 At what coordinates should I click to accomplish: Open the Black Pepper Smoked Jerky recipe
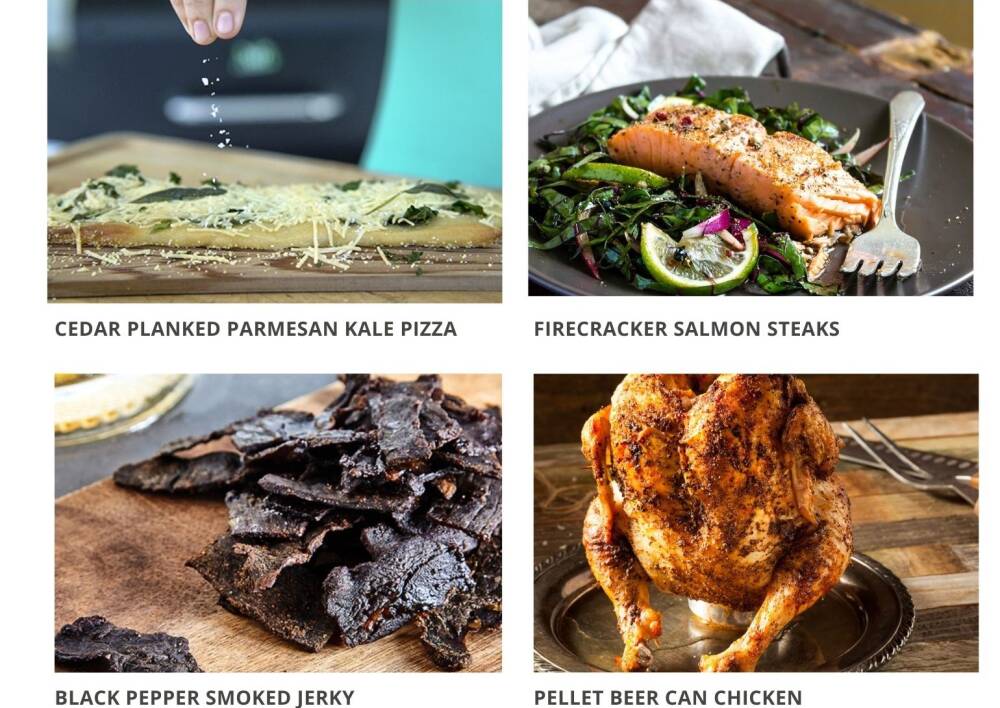pyautogui.click(x=205, y=697)
